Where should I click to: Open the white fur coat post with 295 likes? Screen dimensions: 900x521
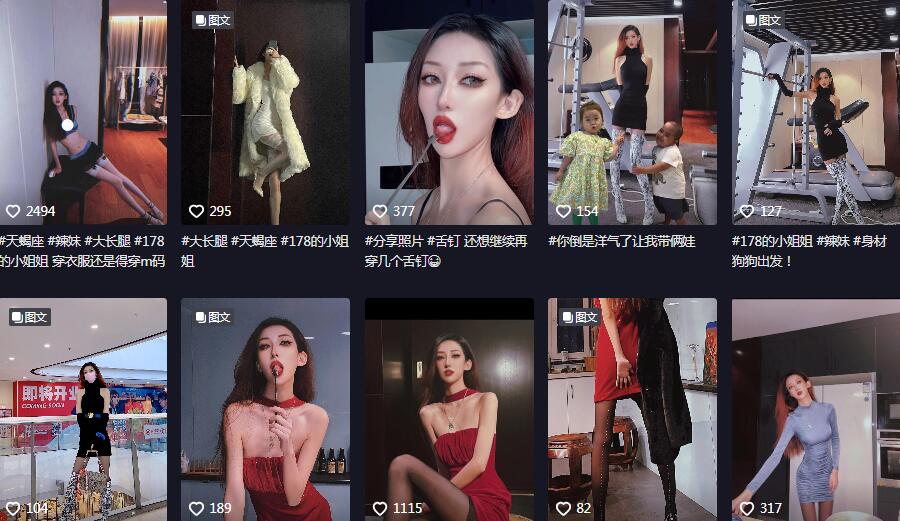pos(265,110)
